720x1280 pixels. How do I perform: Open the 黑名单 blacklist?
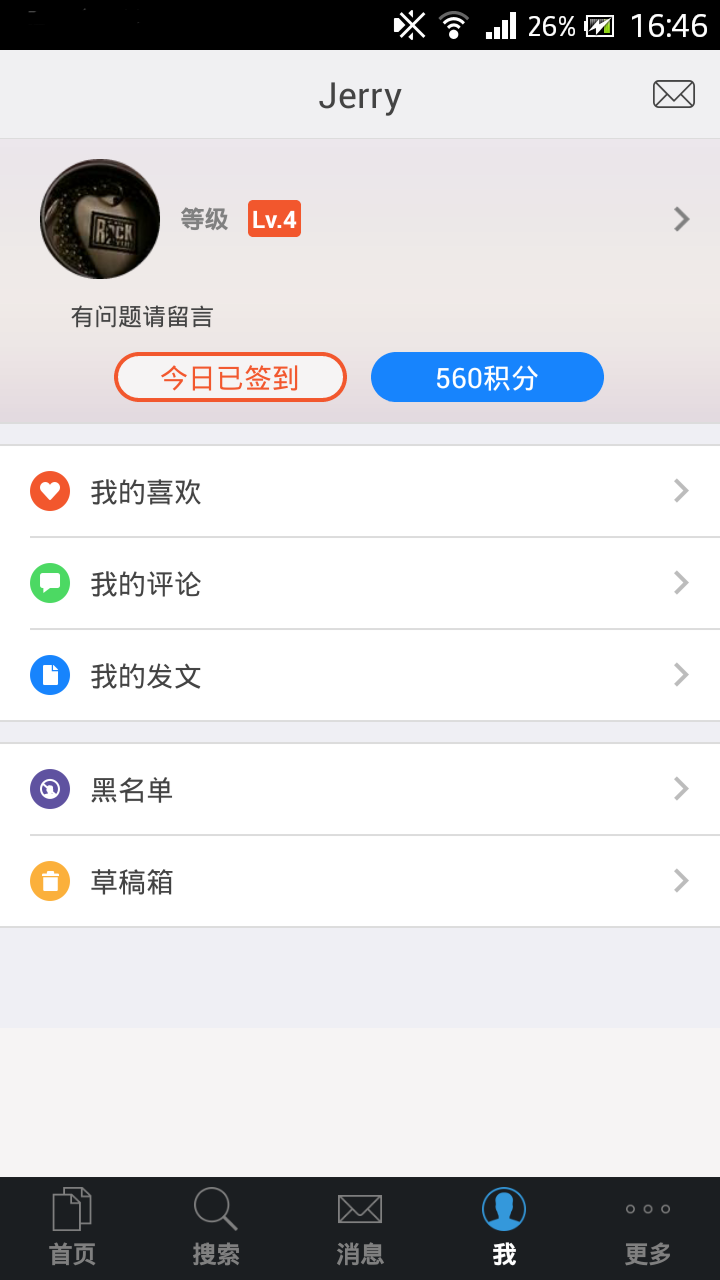360,789
